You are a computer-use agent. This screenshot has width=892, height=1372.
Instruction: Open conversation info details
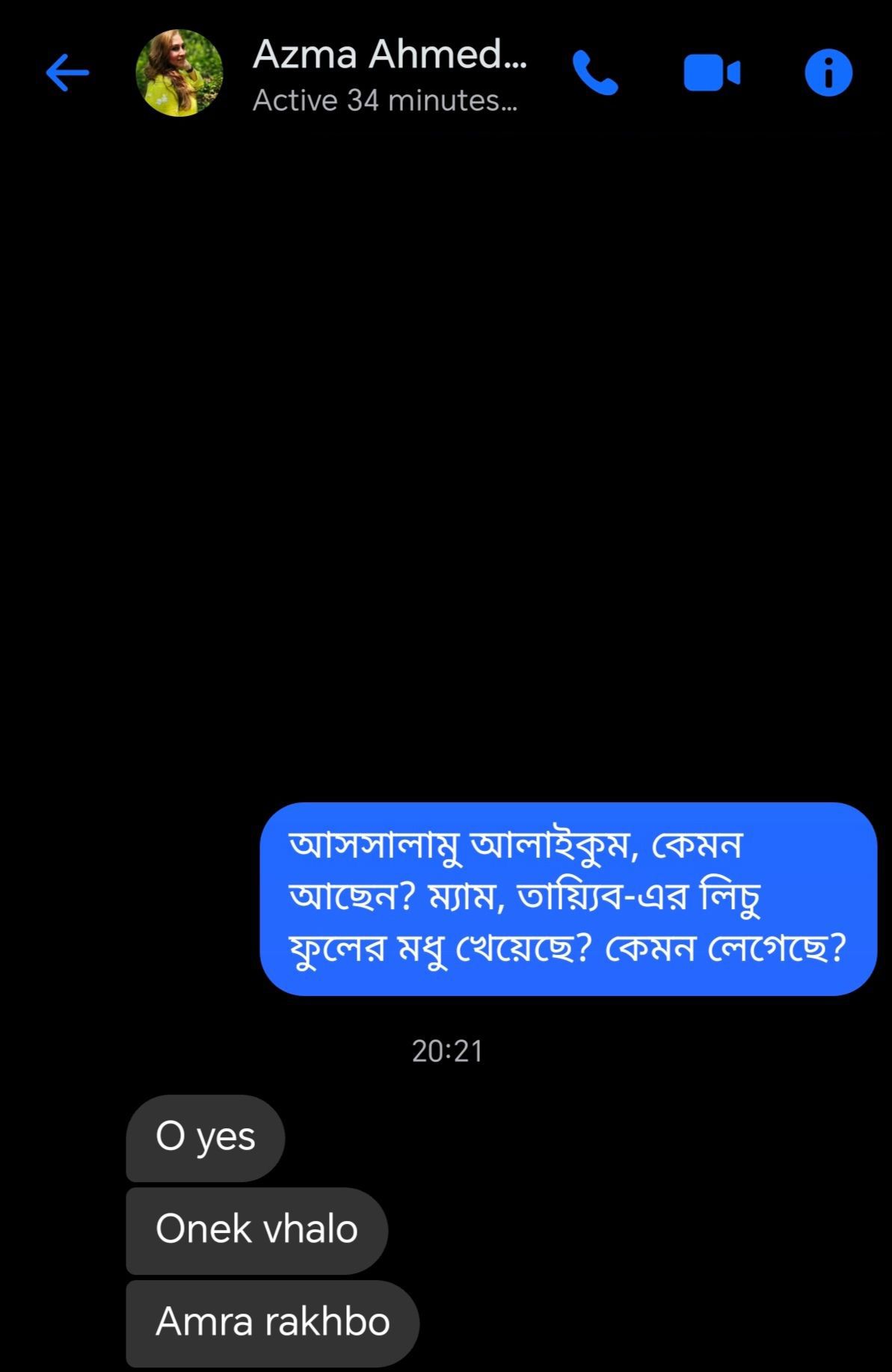click(x=828, y=73)
